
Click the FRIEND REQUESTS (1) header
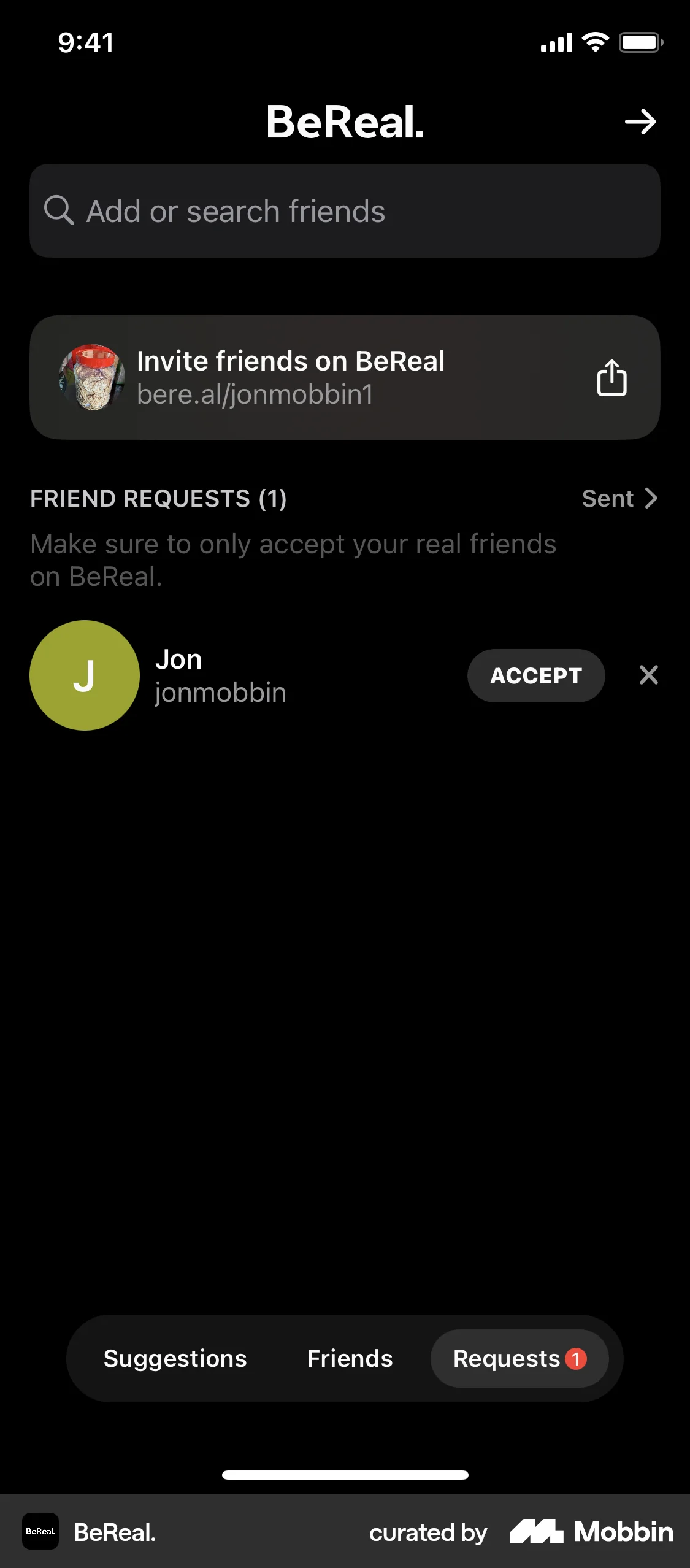[159, 498]
